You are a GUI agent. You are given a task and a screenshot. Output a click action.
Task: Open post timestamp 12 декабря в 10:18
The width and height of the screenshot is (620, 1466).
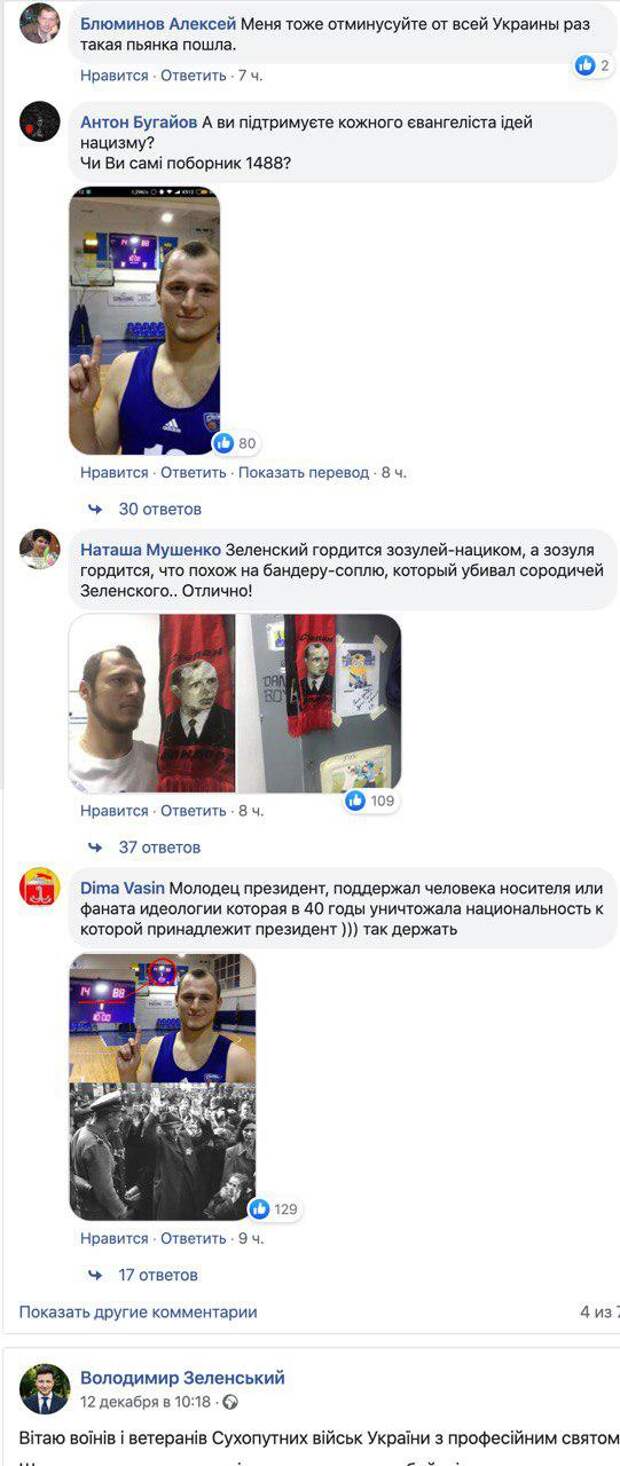point(146,1401)
